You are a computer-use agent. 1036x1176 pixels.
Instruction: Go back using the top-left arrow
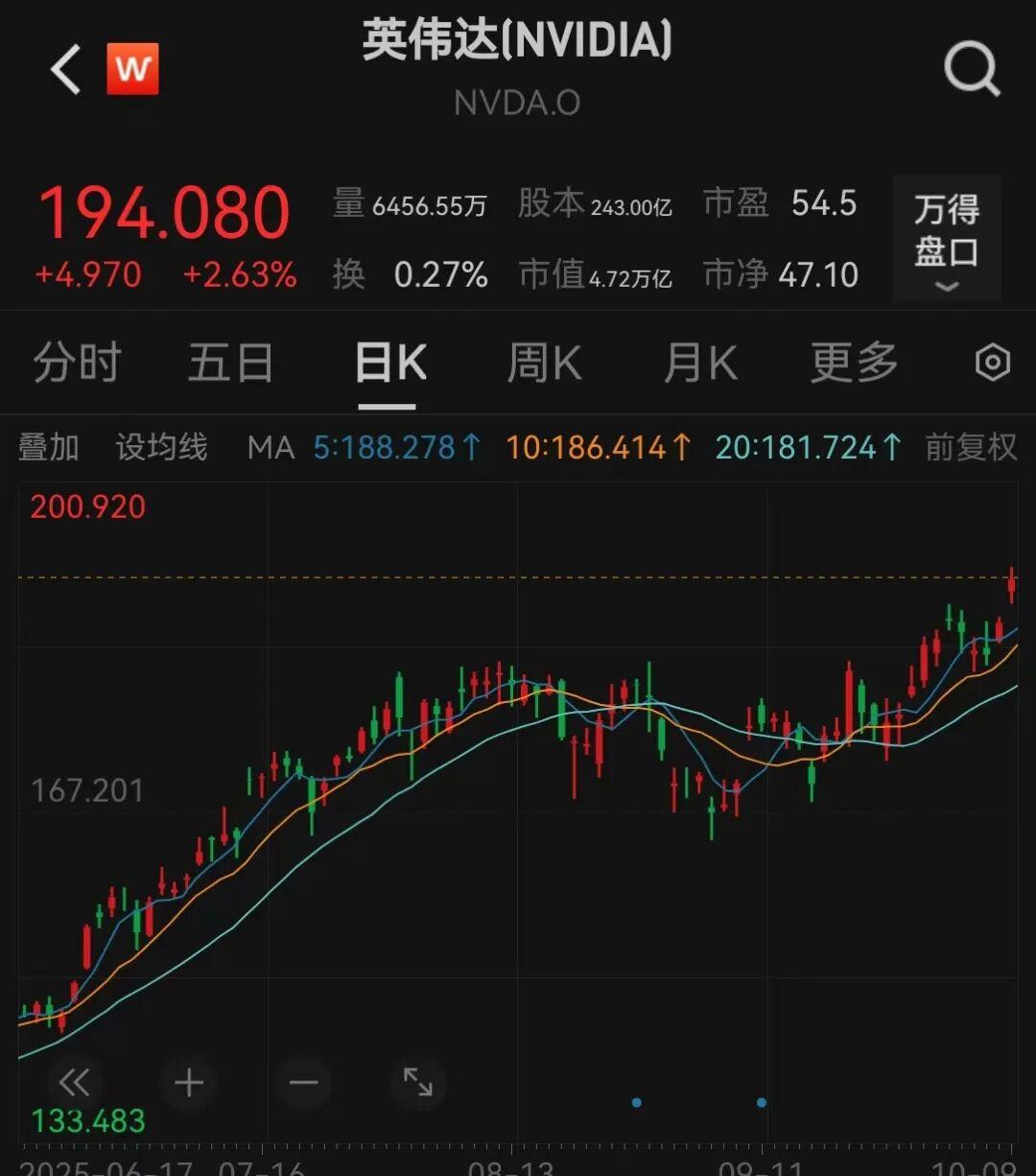pyautogui.click(x=65, y=71)
